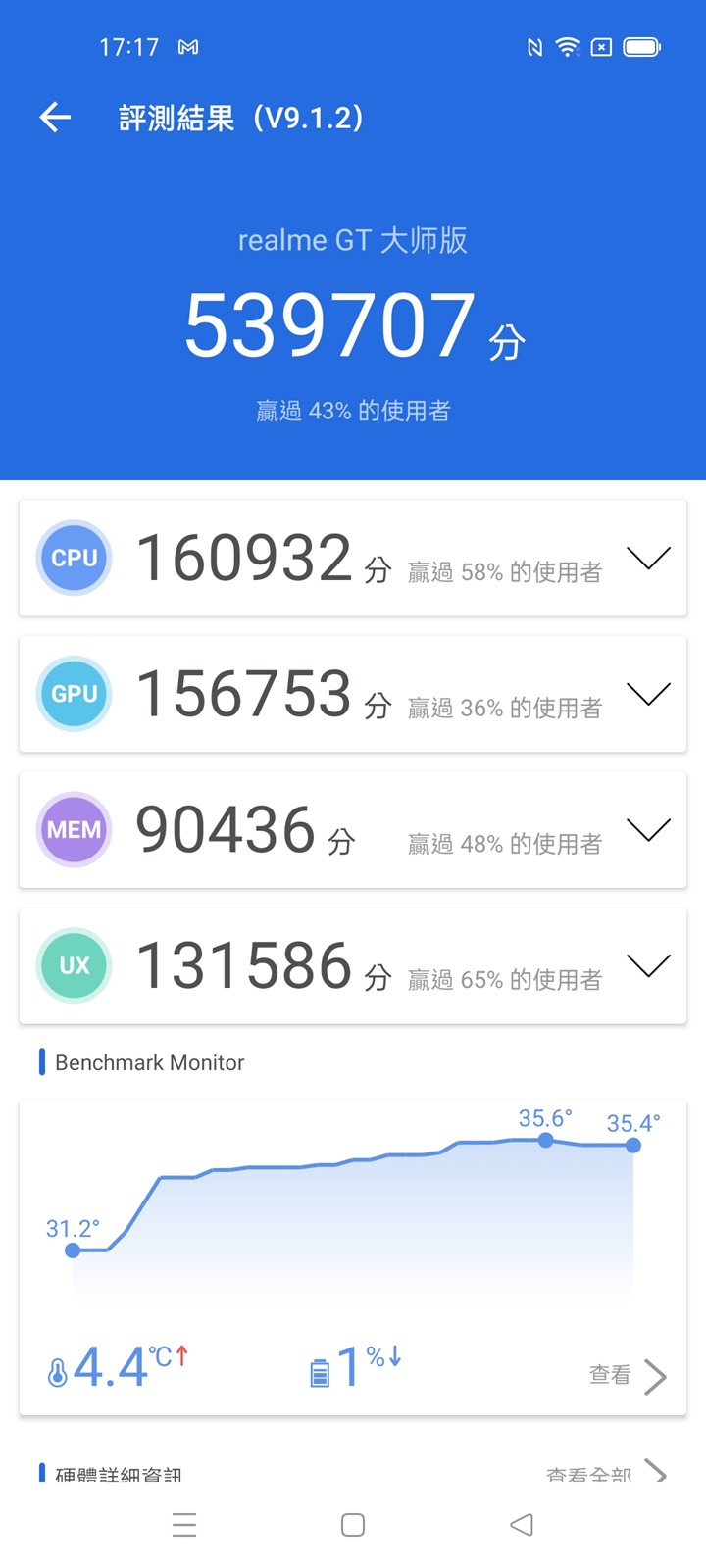Expand the MEM score section

point(648,831)
